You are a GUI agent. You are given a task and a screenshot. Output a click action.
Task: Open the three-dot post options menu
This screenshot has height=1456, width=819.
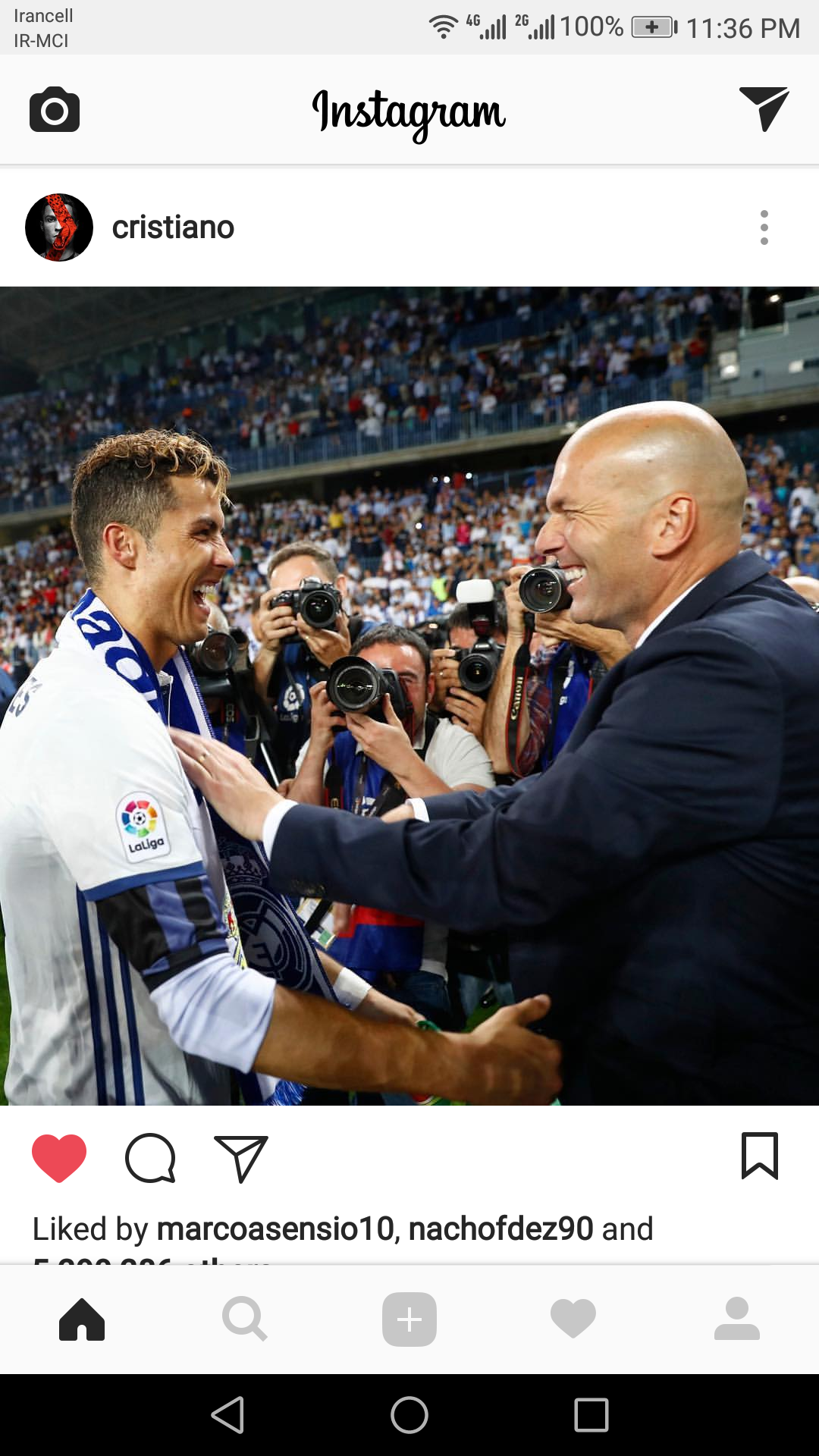[764, 227]
